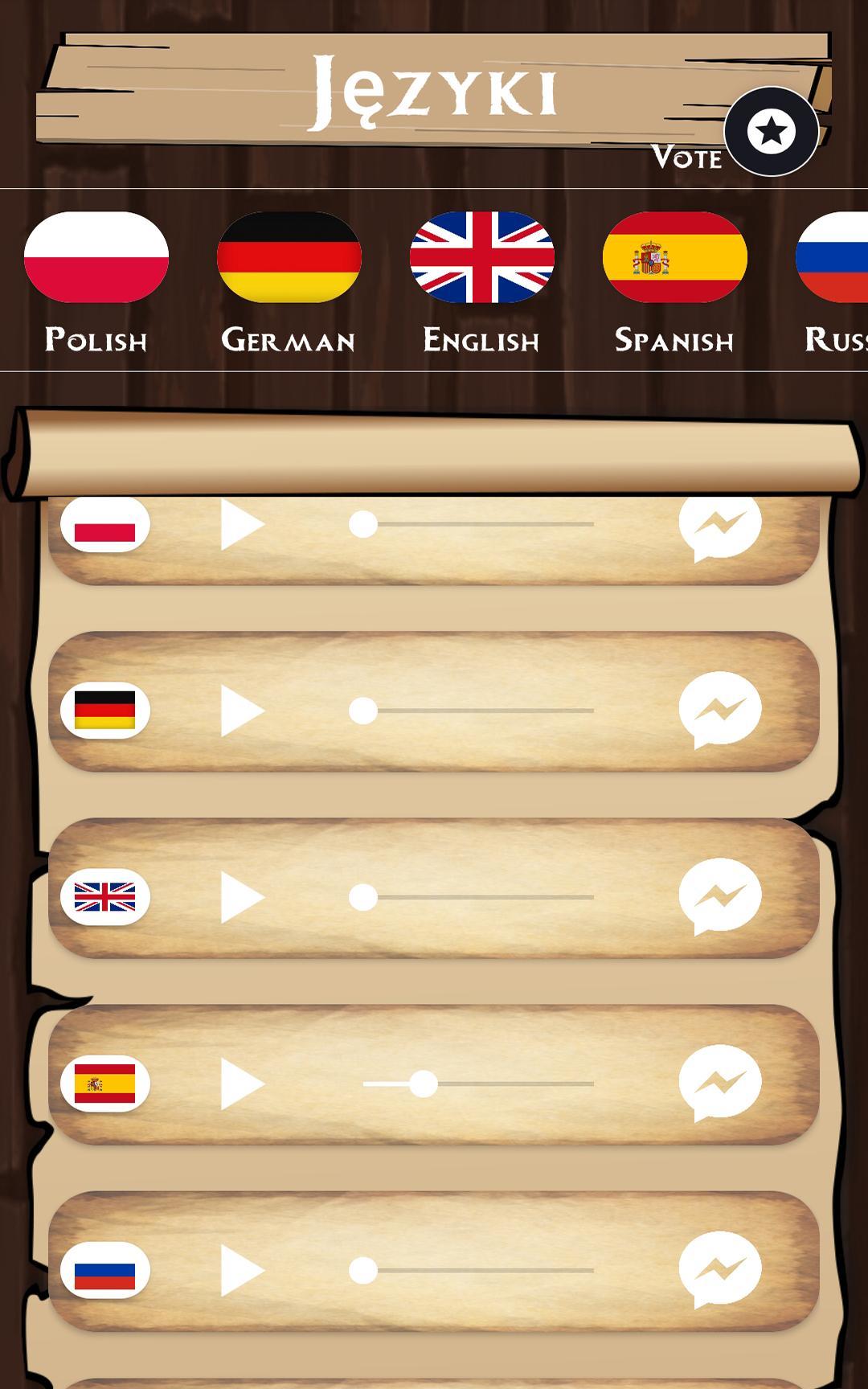Play the English audio clip
The height and width of the screenshot is (1389, 868).
[242, 897]
